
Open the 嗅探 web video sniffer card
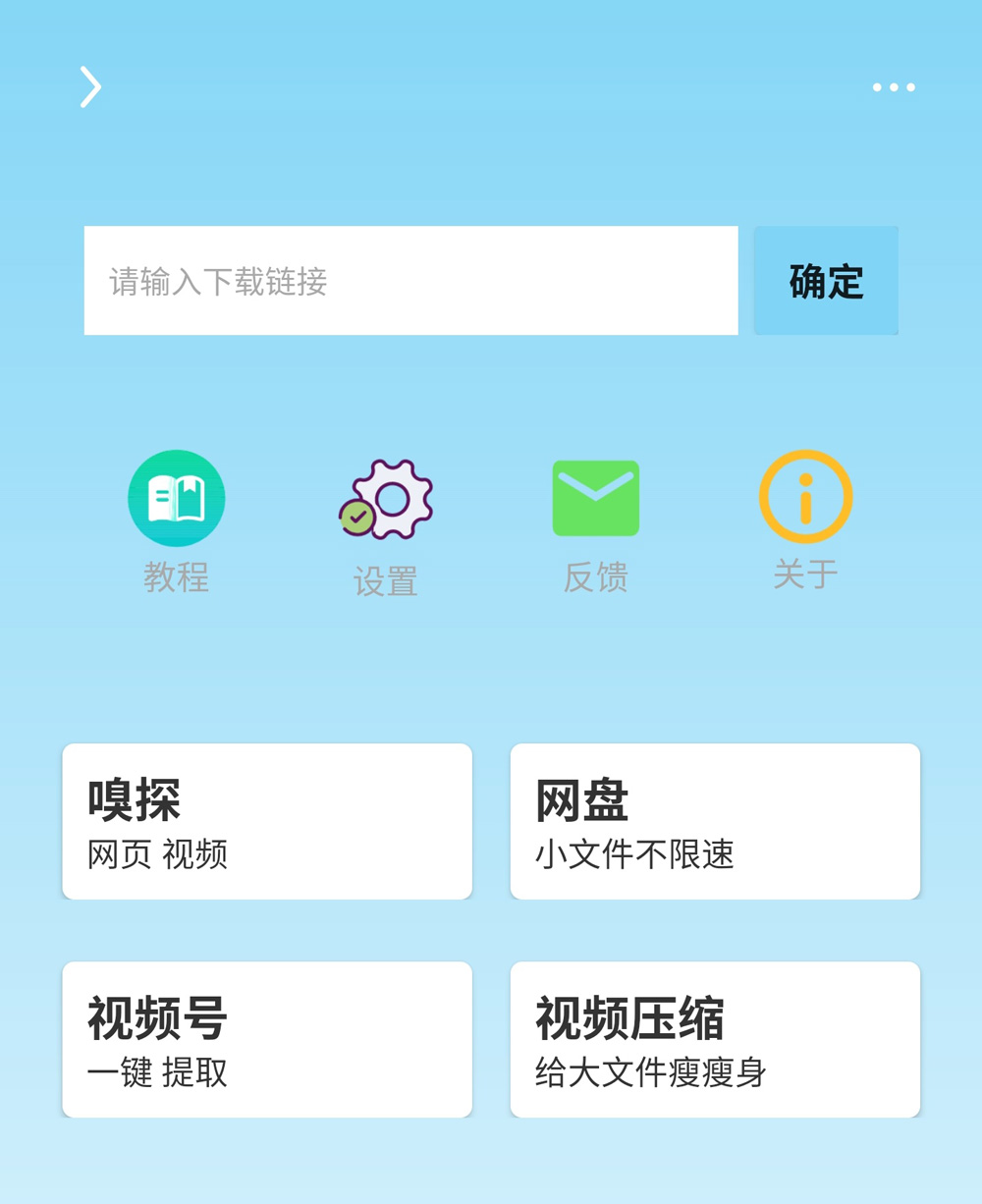click(x=267, y=821)
